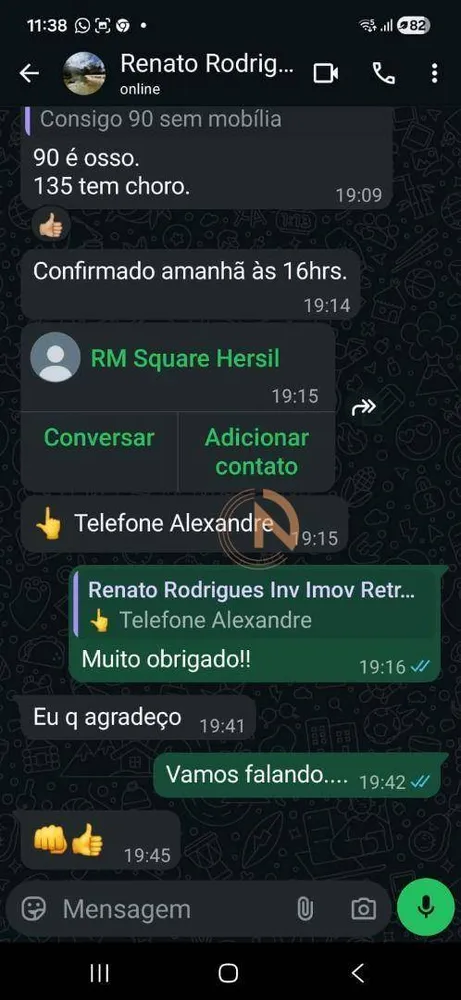The image size is (461, 1000).
Task: Forward the RM Square Hersil contact card
Action: point(363,408)
